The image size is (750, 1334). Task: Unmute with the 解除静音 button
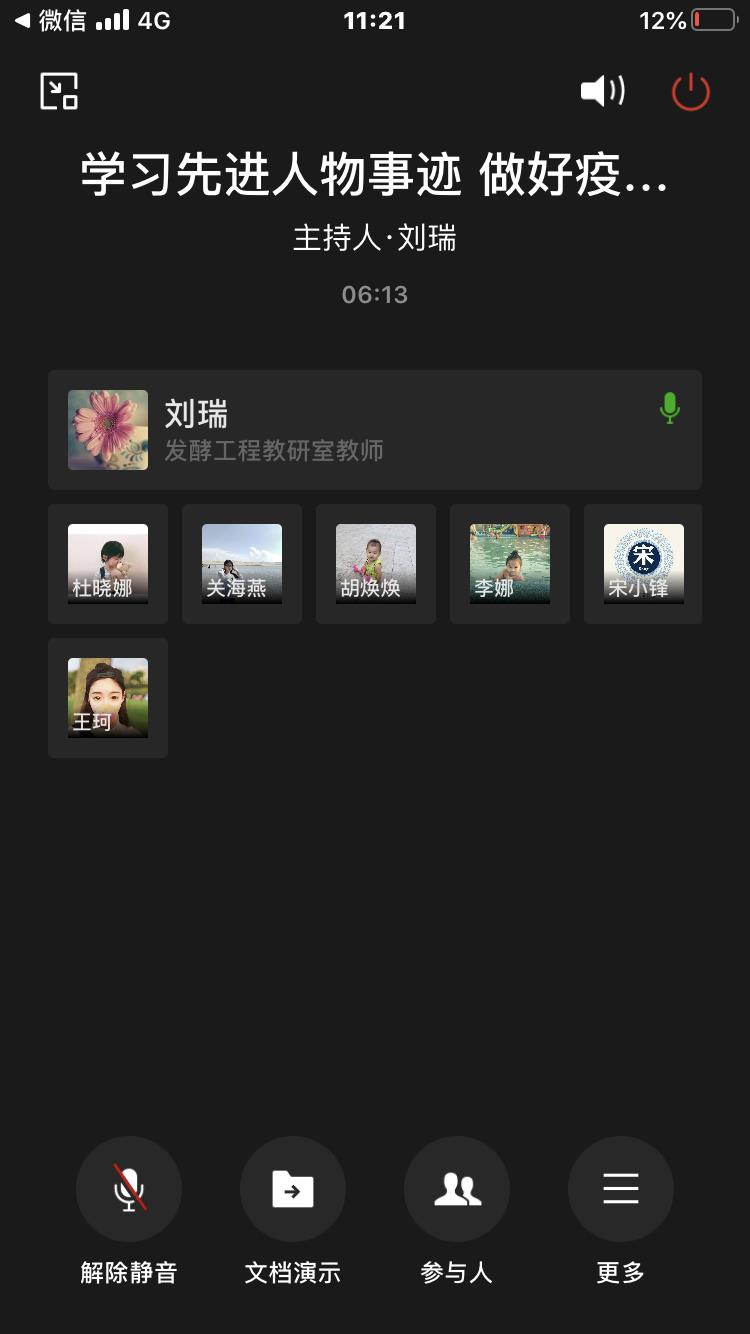[129, 1189]
